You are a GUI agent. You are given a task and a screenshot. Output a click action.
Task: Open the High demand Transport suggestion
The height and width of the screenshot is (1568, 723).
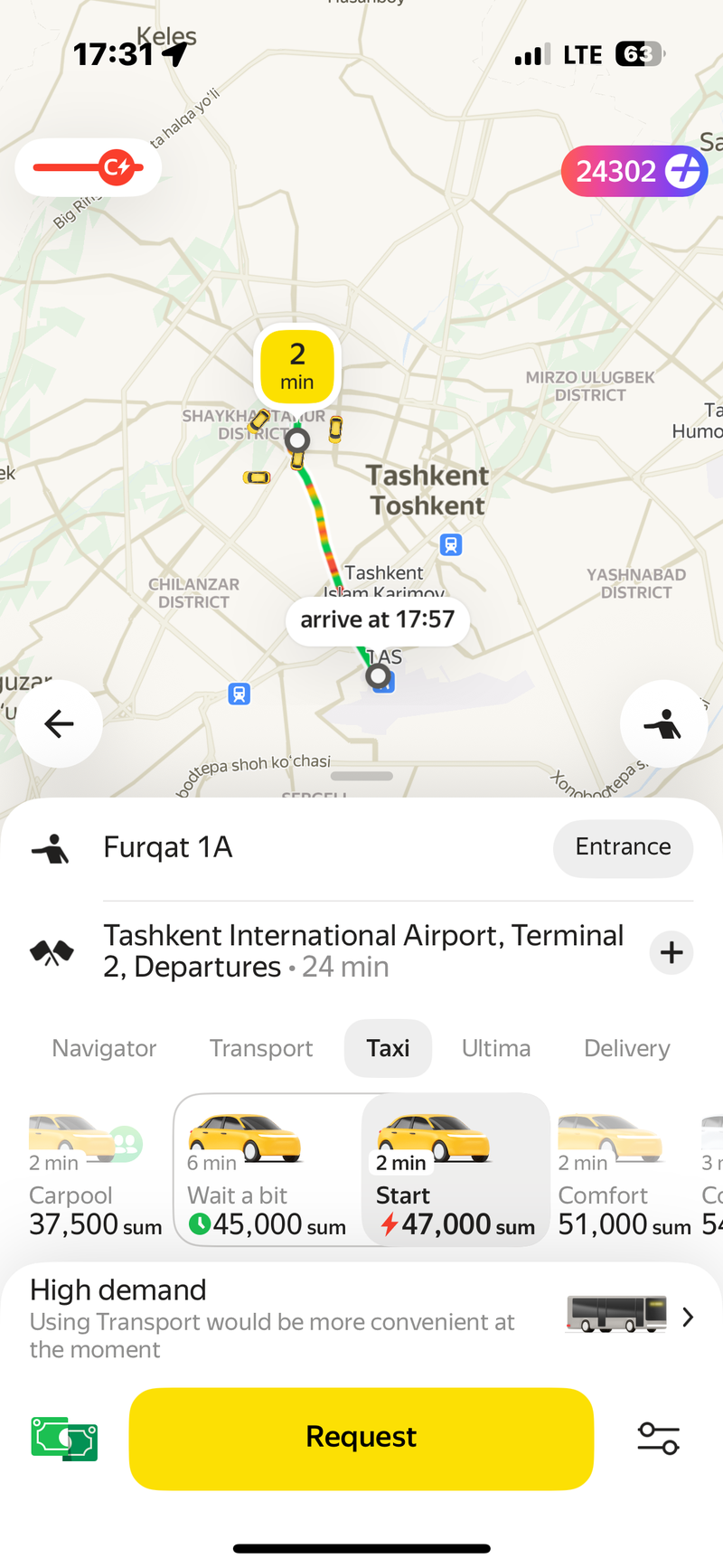click(361, 1317)
